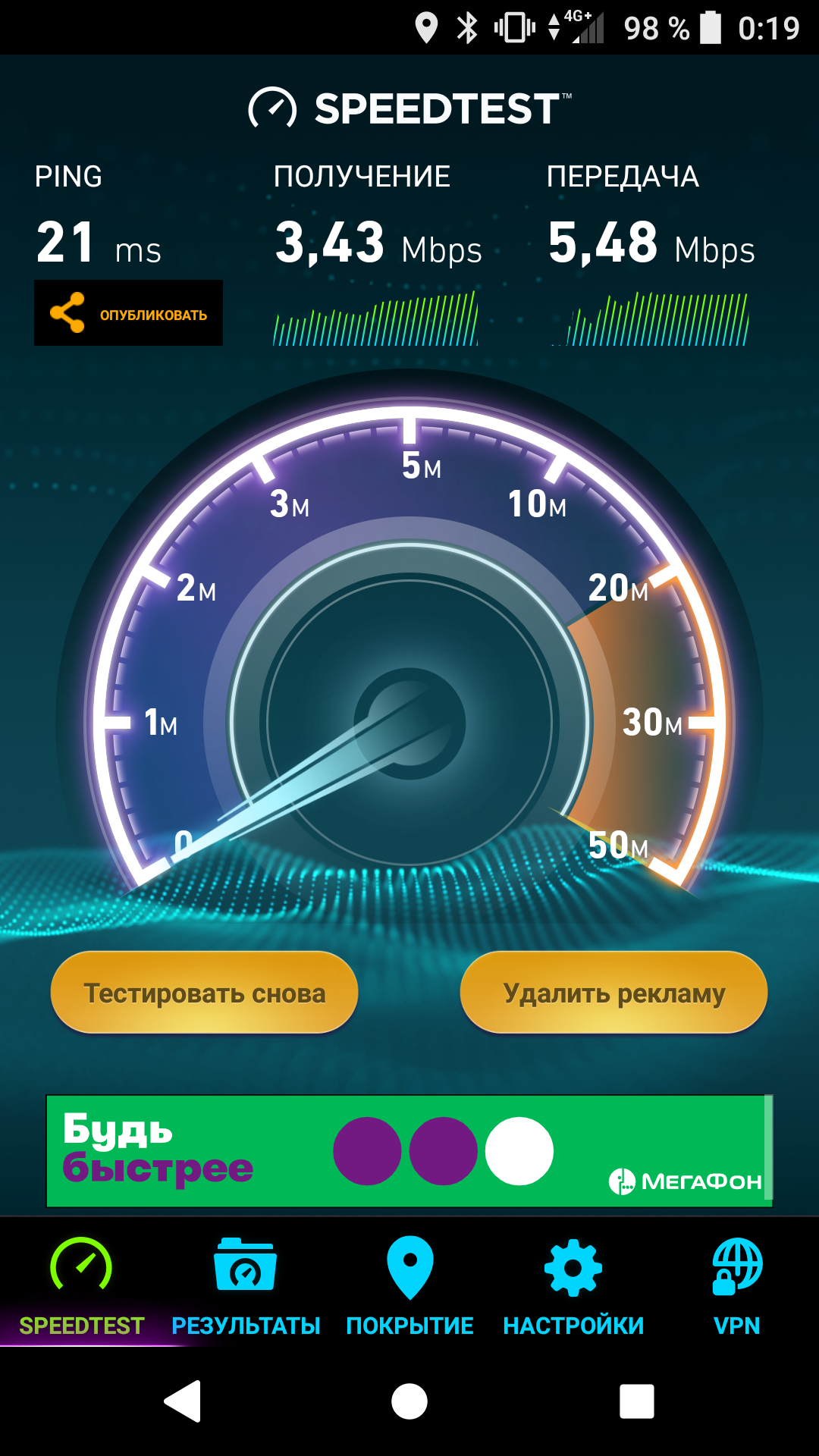Tap the Удалить рекламу button

(613, 993)
